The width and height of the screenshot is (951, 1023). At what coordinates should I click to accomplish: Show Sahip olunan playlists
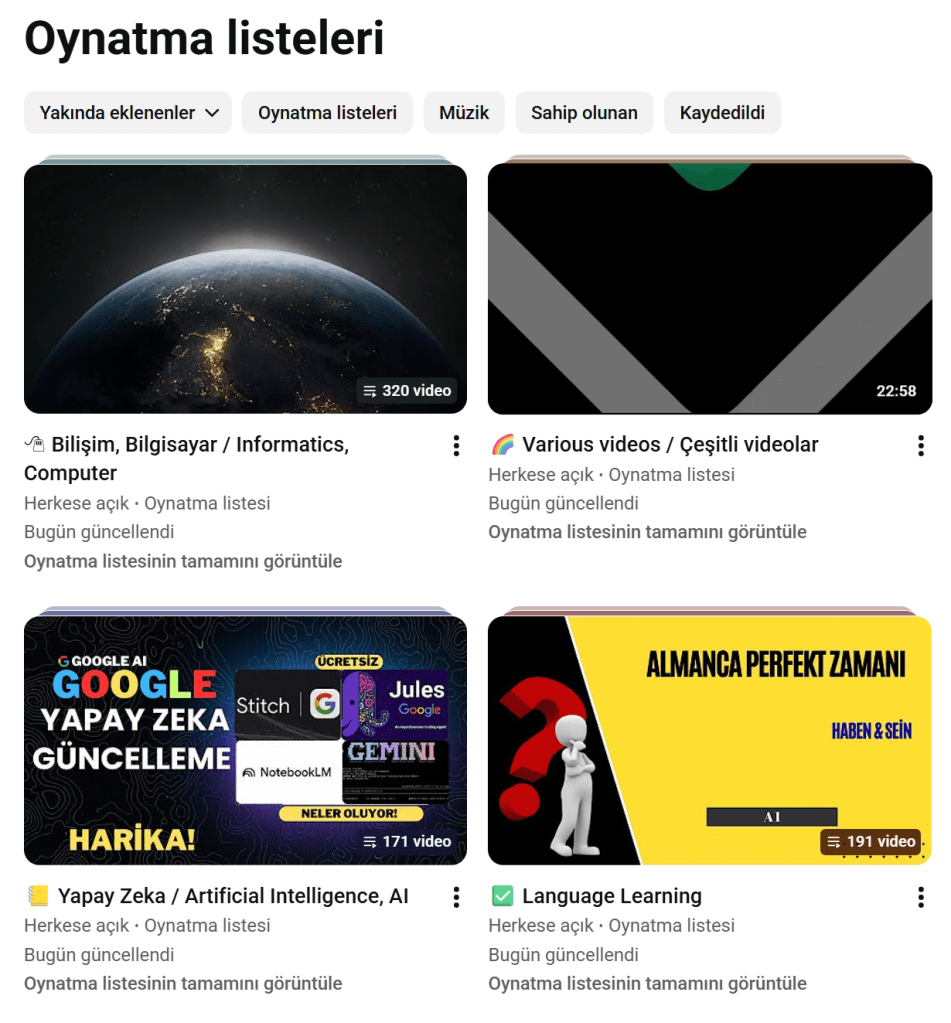[x=584, y=113]
